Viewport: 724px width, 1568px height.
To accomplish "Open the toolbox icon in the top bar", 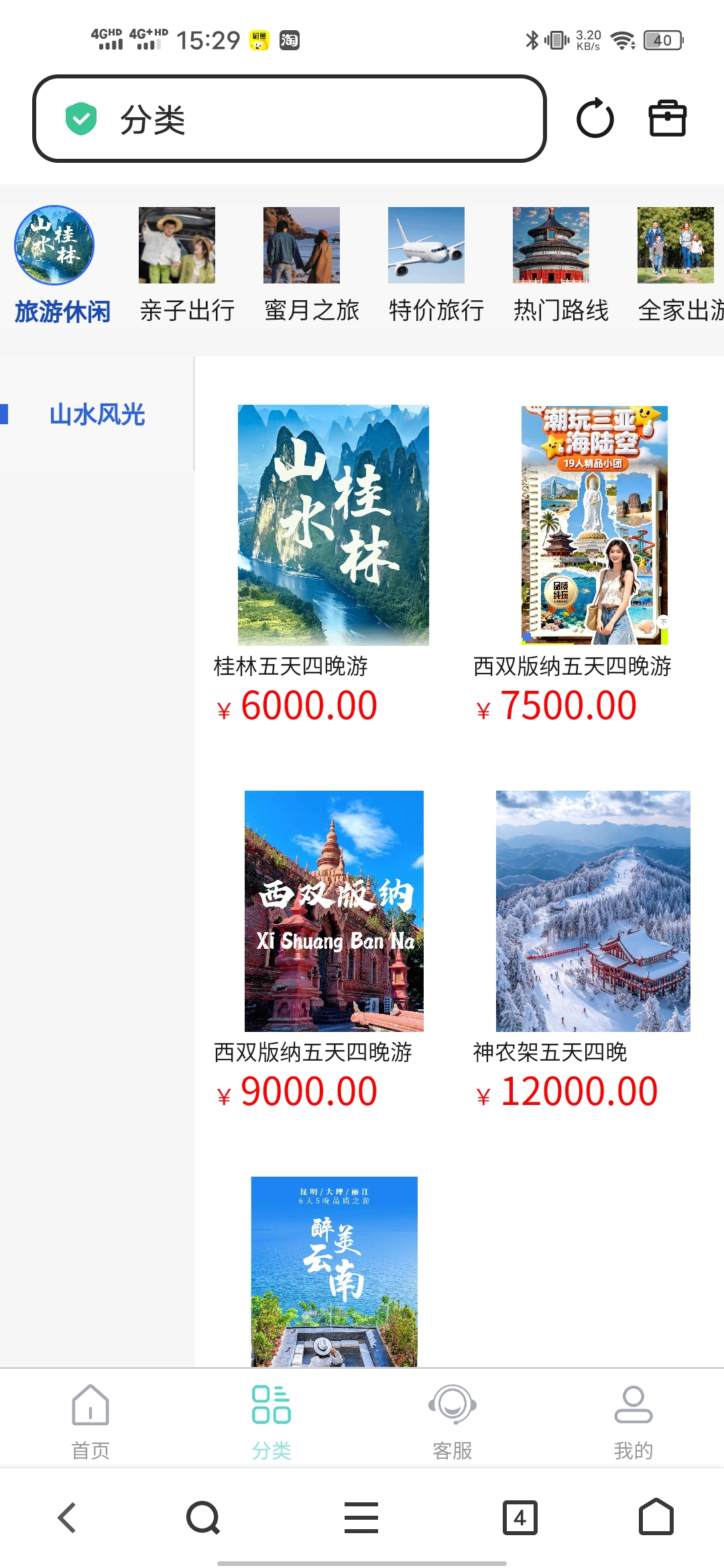I will (x=667, y=119).
